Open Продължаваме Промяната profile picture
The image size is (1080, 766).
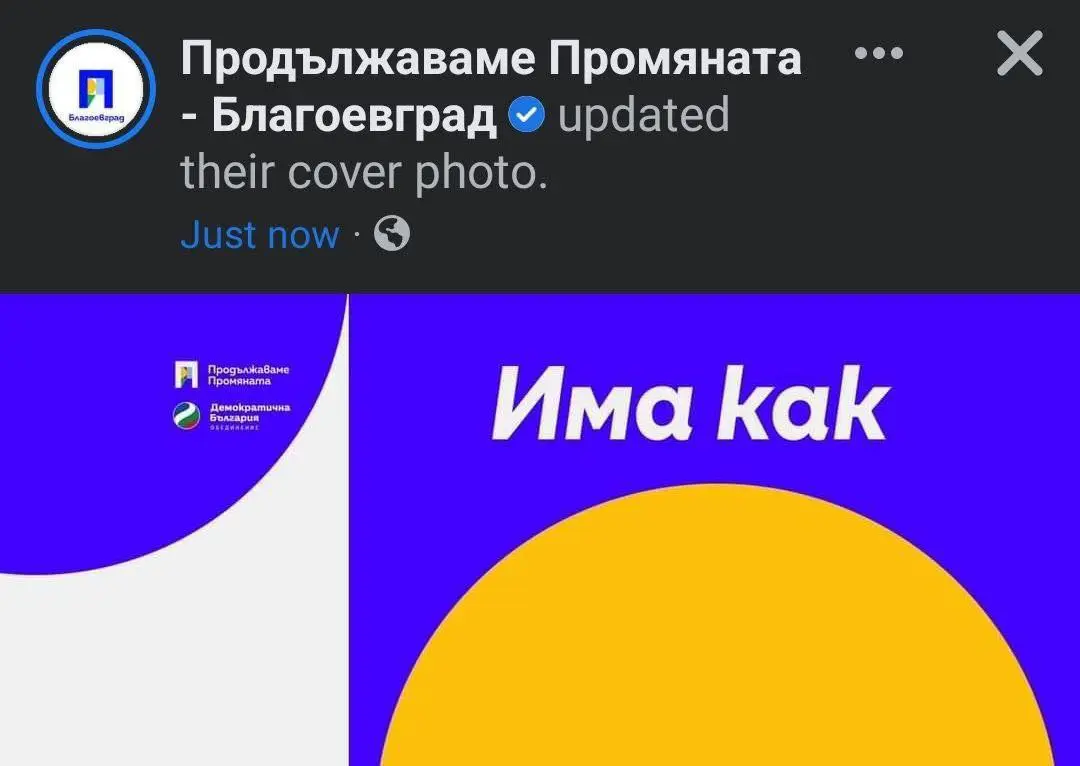(x=95, y=90)
